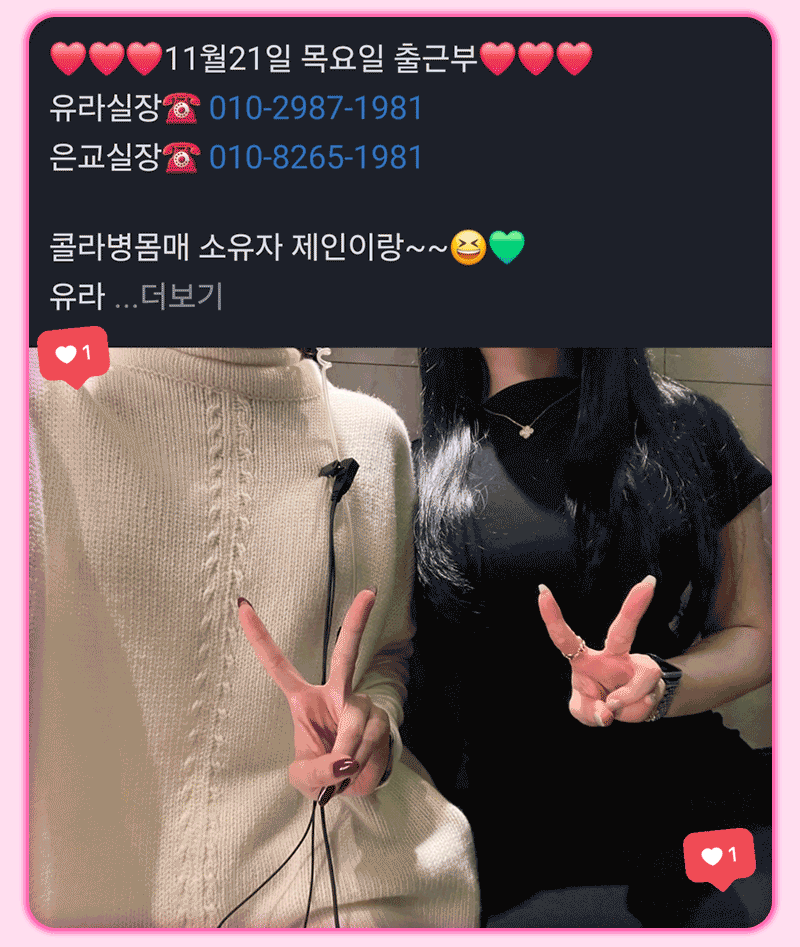
Task: Call 유라실장 by clicking 010-2987-1981
Action: point(316,108)
